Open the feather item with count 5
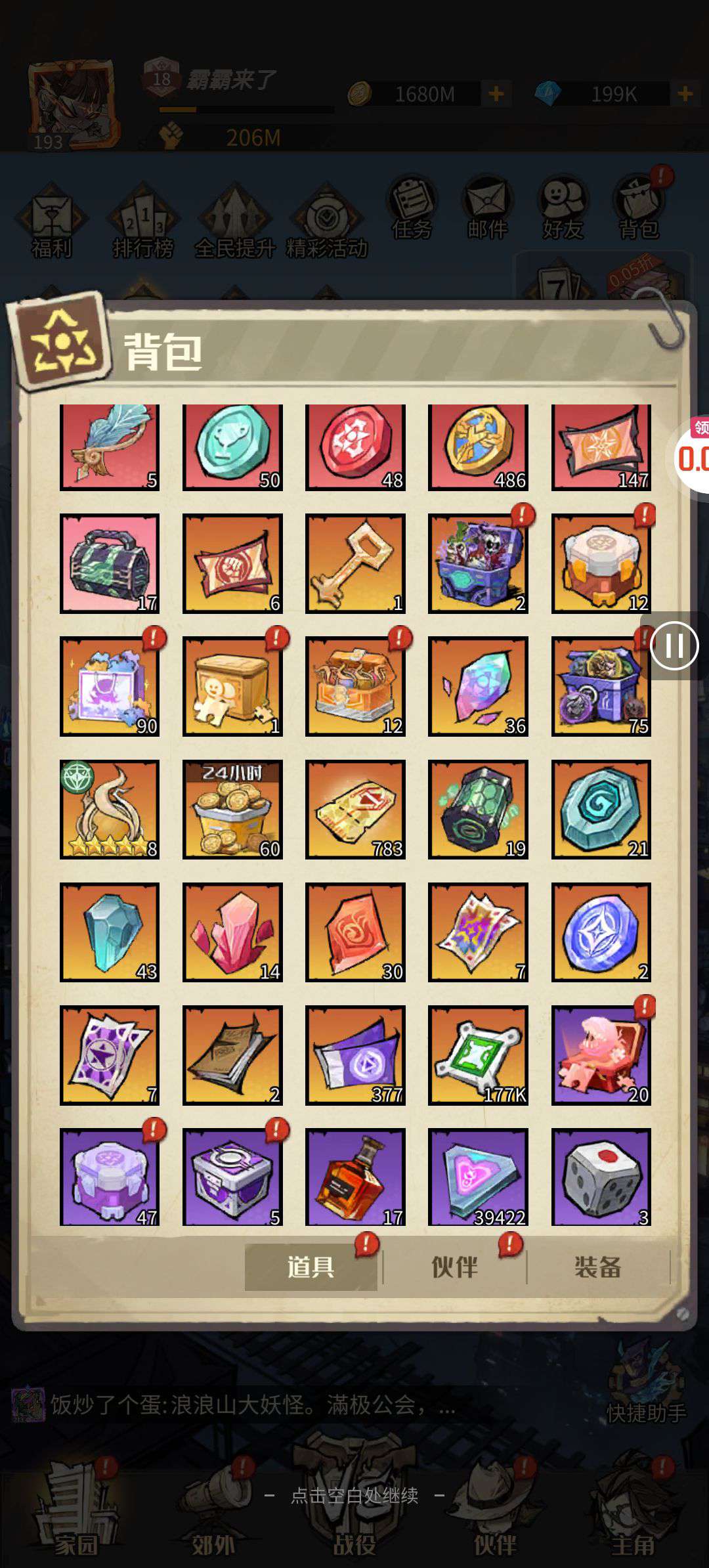 110,447
